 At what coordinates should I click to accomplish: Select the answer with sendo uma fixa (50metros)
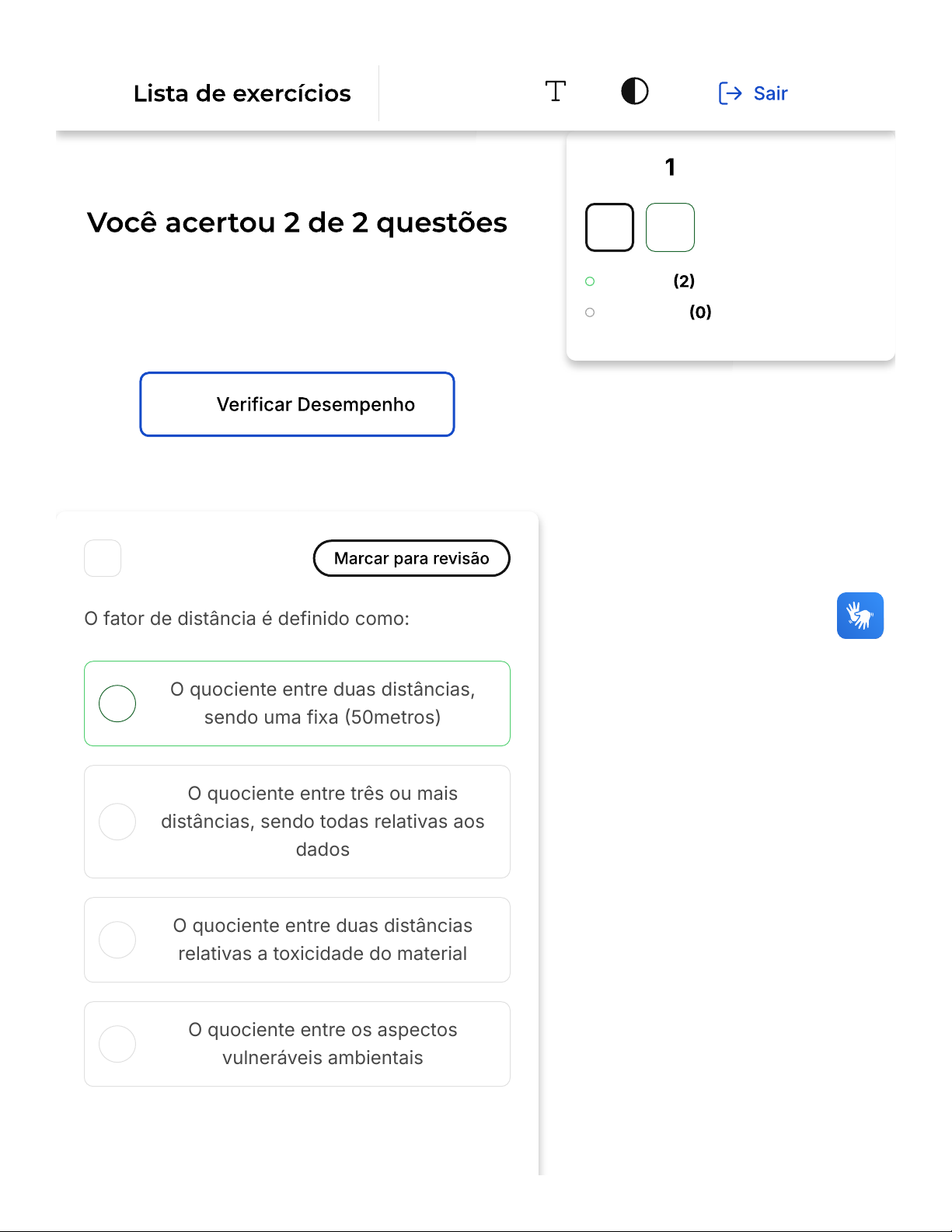(297, 703)
